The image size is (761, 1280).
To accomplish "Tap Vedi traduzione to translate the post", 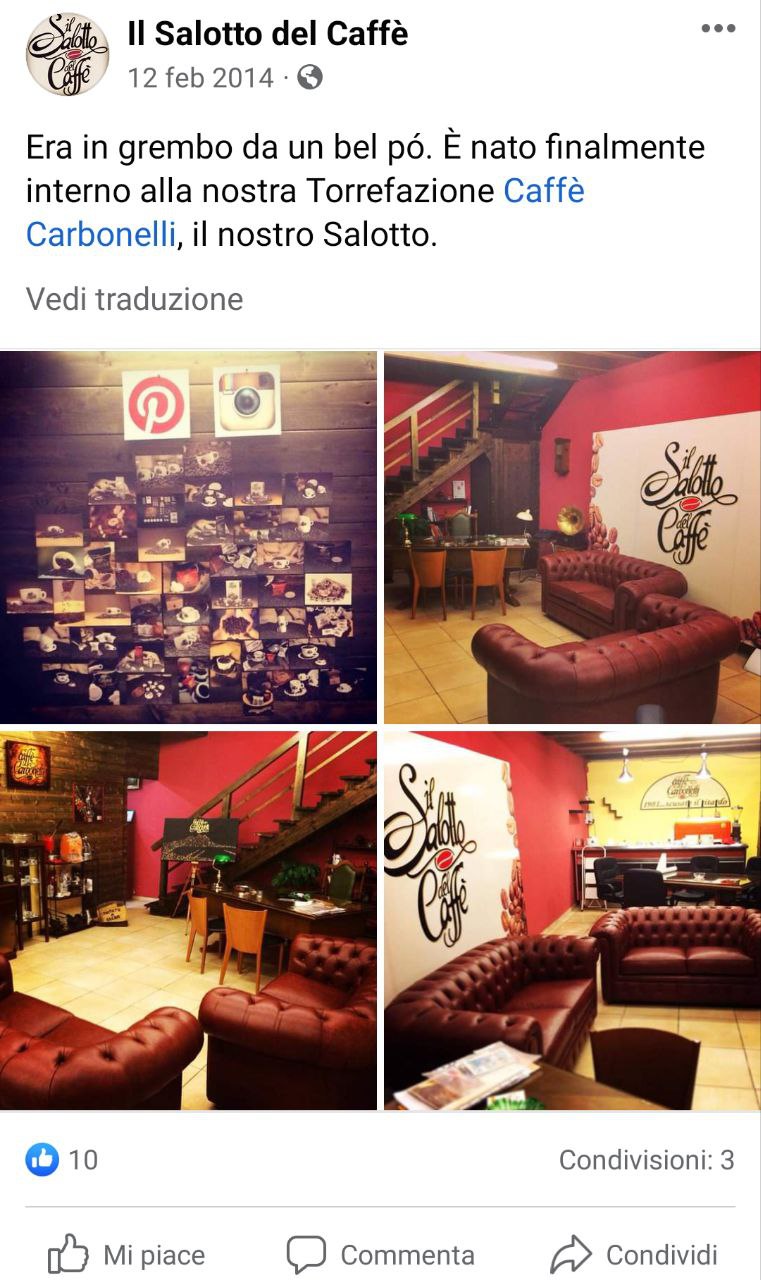I will 134,299.
